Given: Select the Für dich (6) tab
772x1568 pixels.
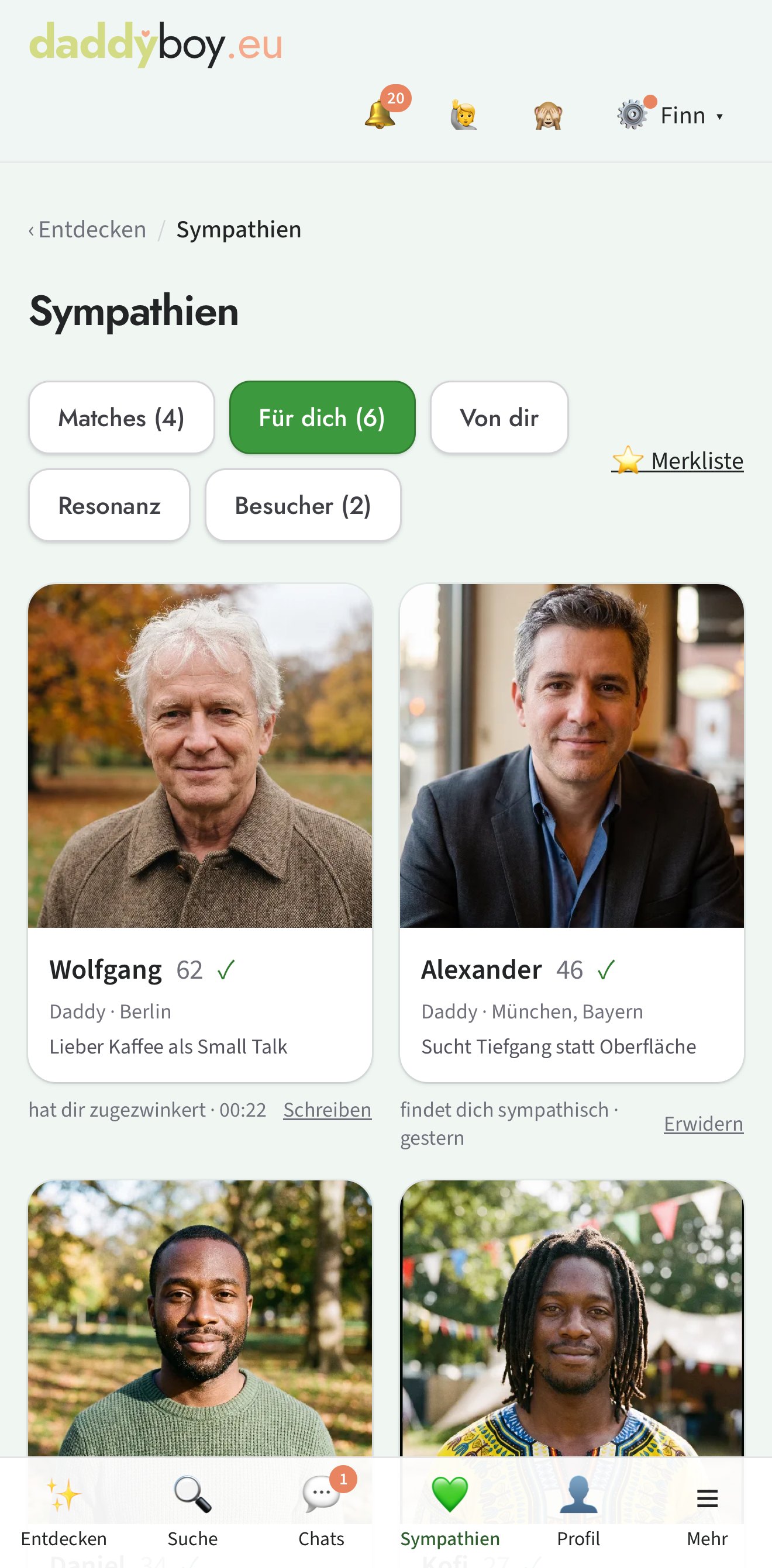Looking at the screenshot, I should pyautogui.click(x=322, y=417).
